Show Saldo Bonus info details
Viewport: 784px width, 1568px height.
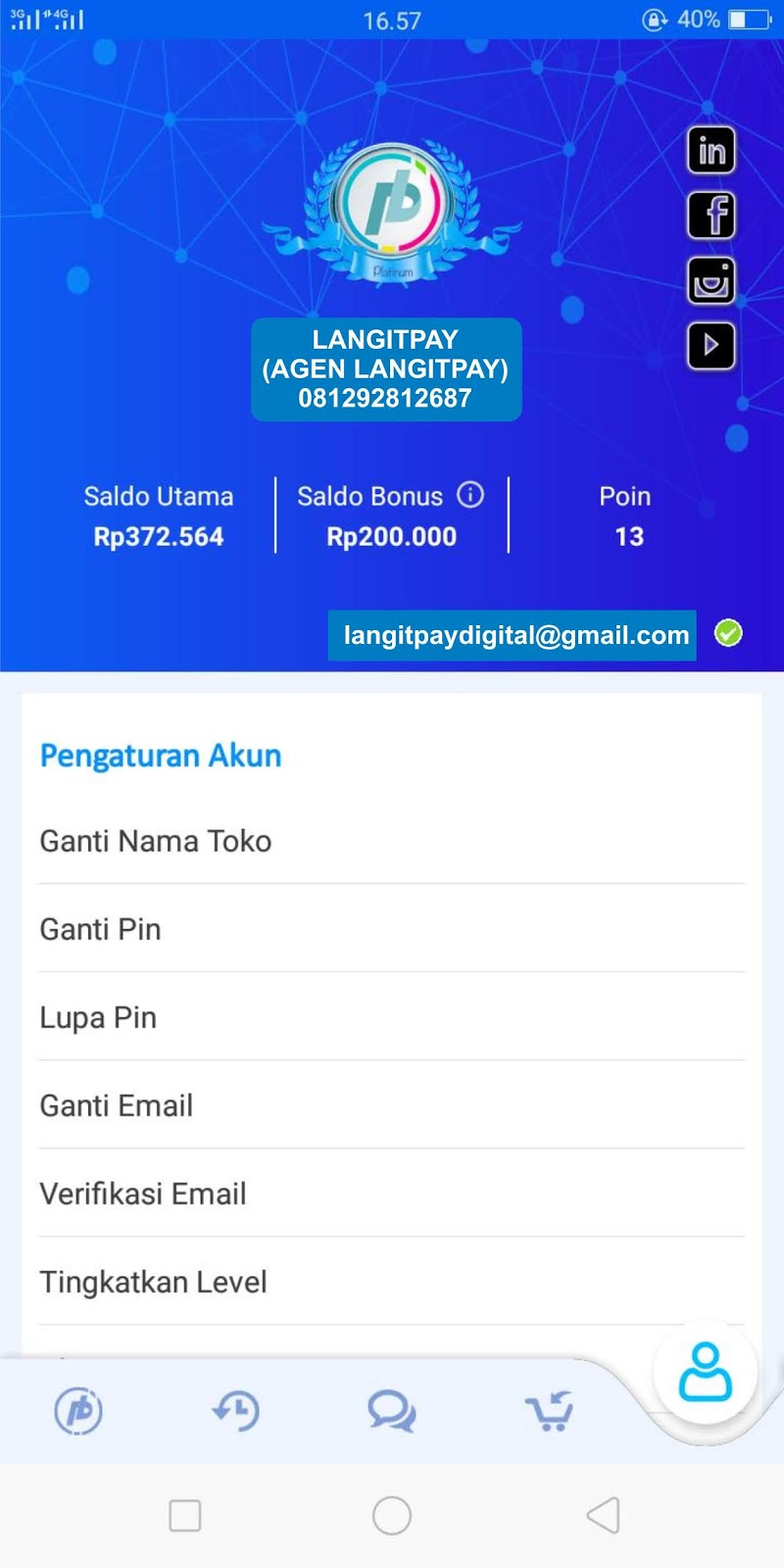coord(470,495)
